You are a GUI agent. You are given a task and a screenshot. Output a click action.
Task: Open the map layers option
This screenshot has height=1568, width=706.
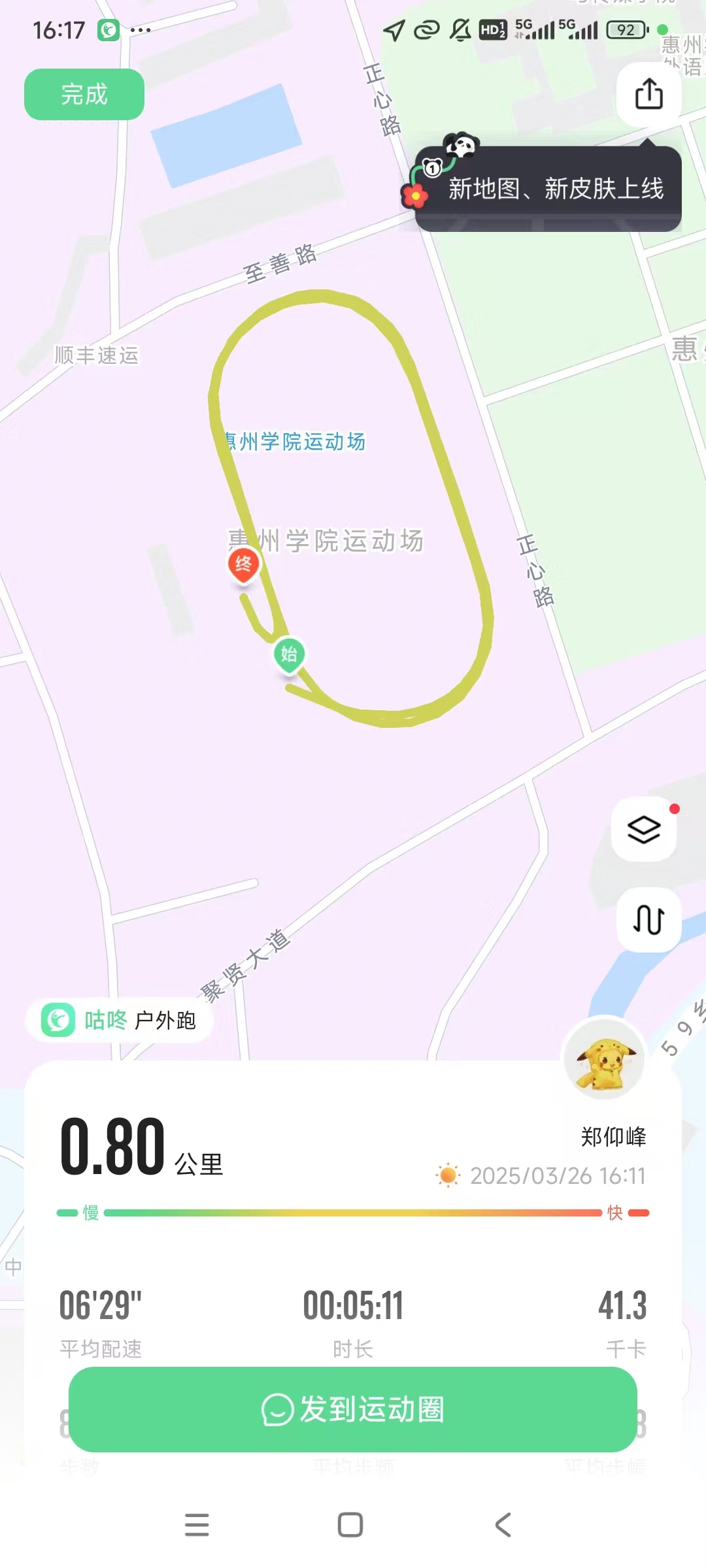click(x=644, y=829)
